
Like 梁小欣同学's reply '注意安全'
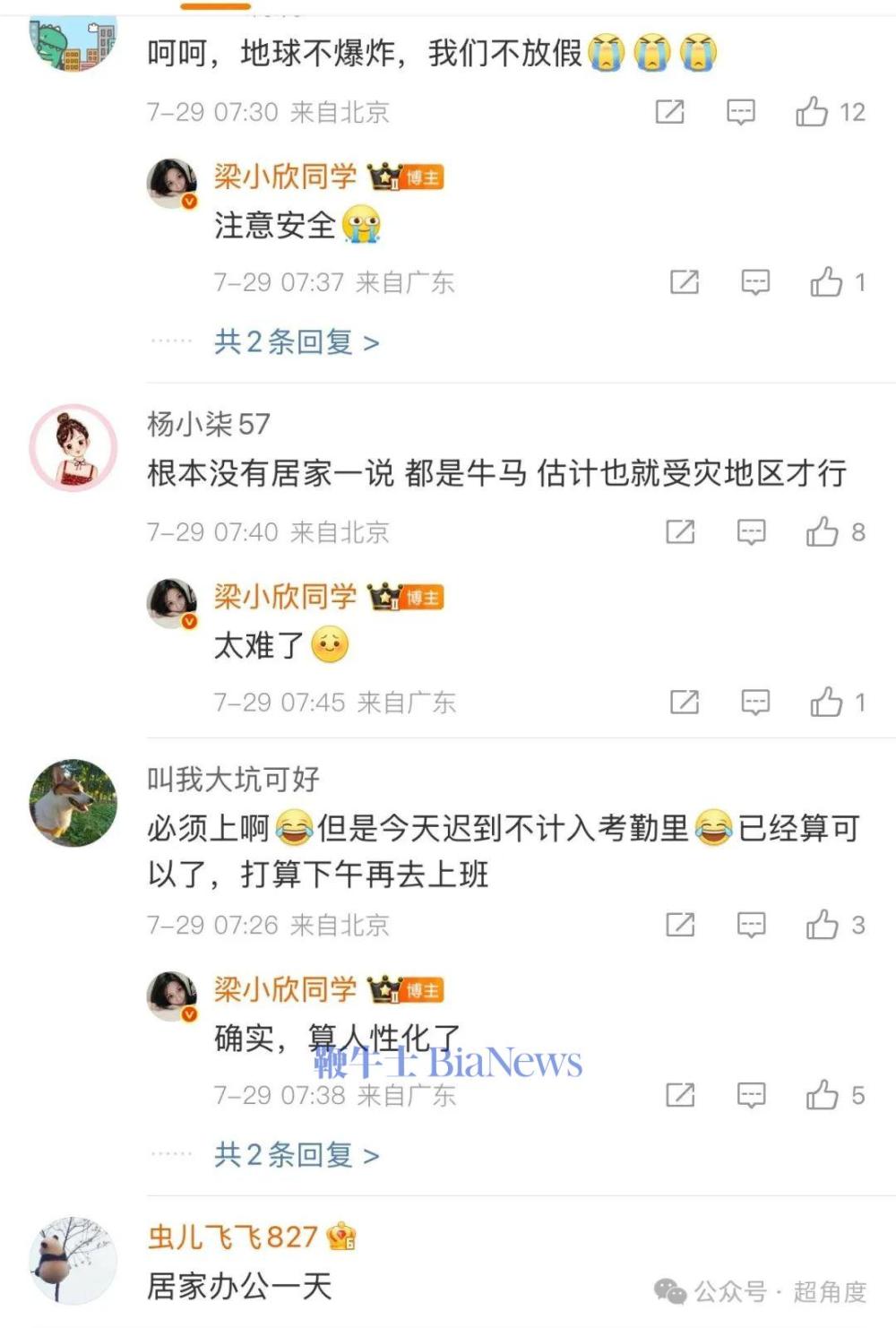pyautogui.click(x=826, y=282)
